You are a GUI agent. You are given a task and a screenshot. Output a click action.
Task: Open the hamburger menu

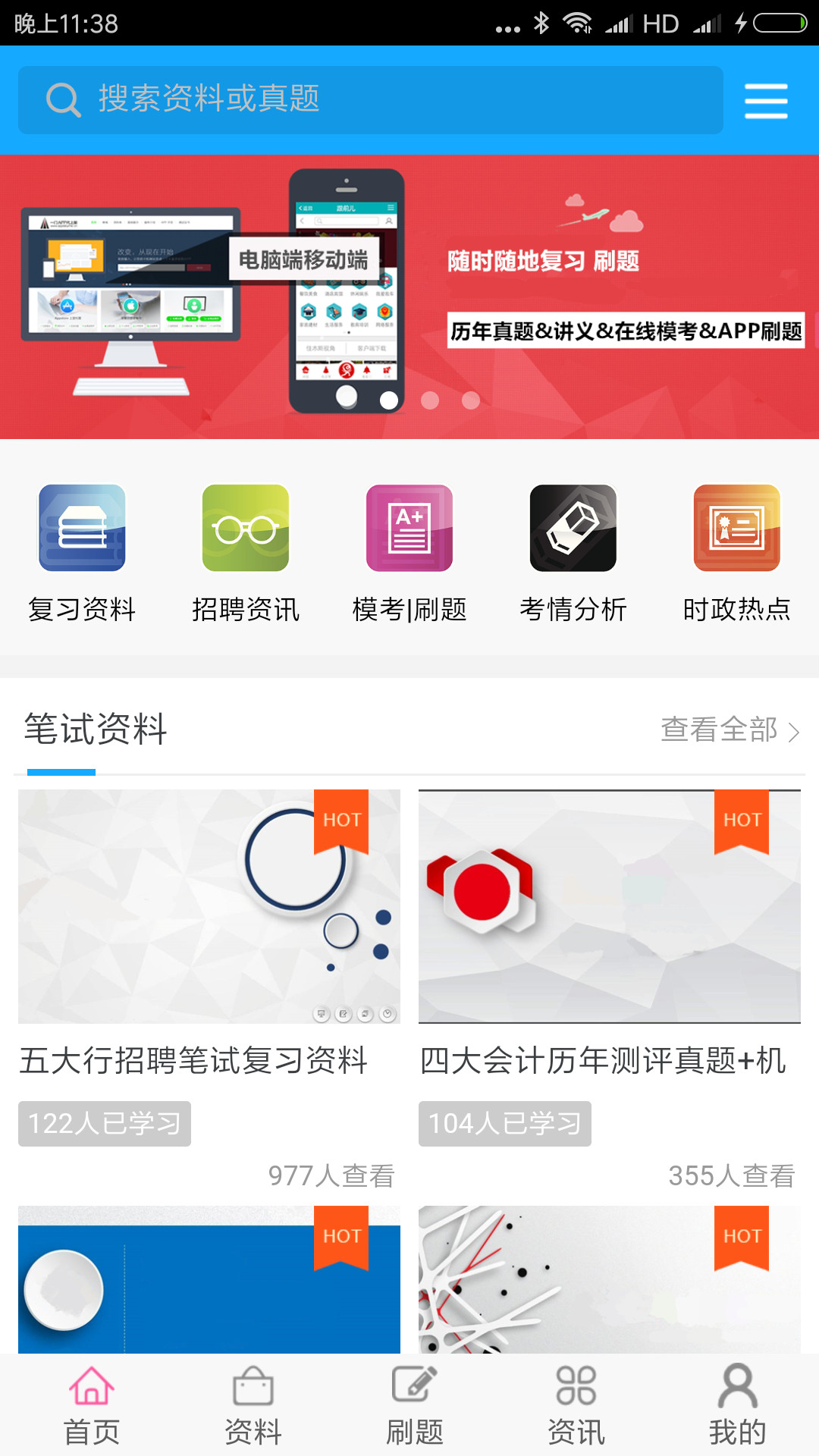pyautogui.click(x=766, y=101)
